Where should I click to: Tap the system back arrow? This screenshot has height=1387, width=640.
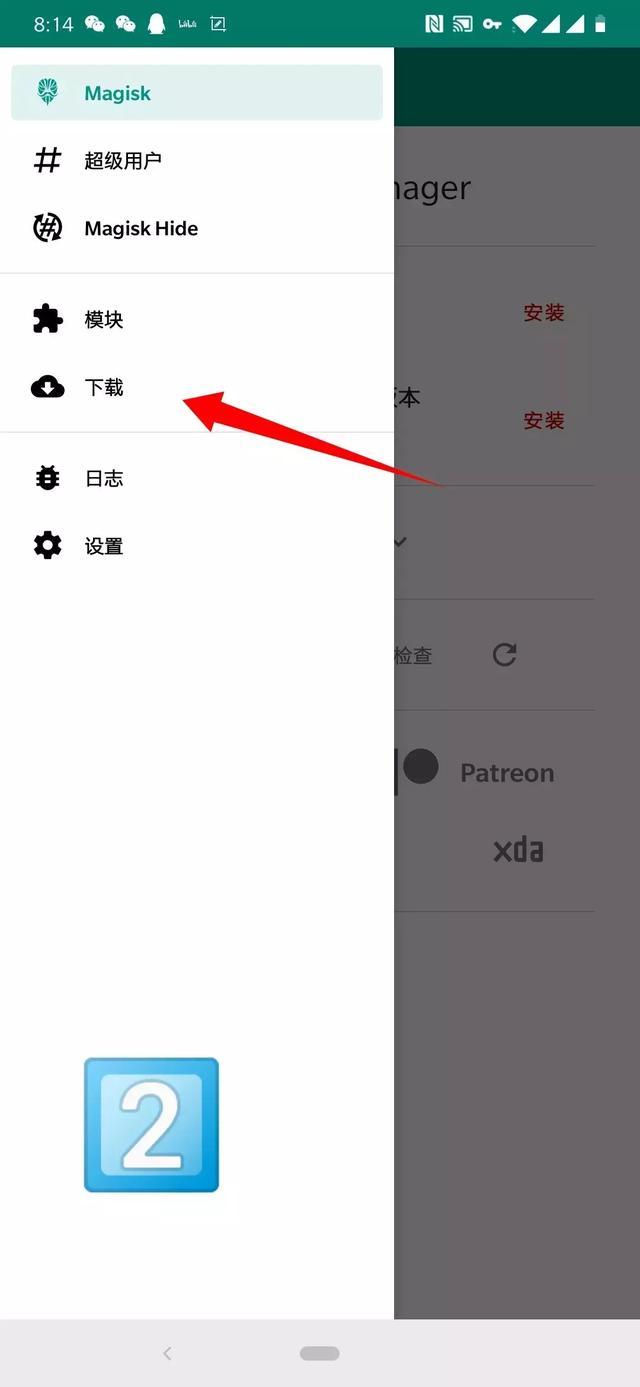coord(167,1353)
